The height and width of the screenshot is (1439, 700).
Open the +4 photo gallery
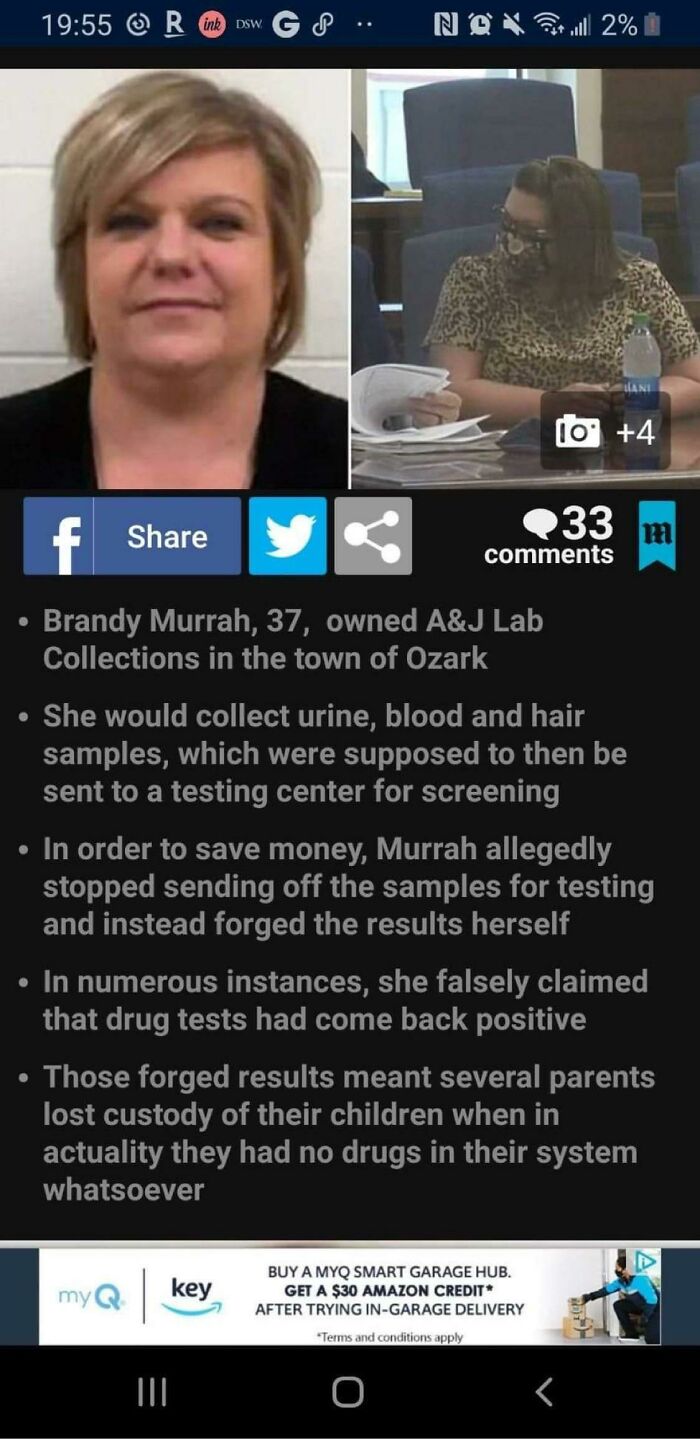click(x=605, y=431)
